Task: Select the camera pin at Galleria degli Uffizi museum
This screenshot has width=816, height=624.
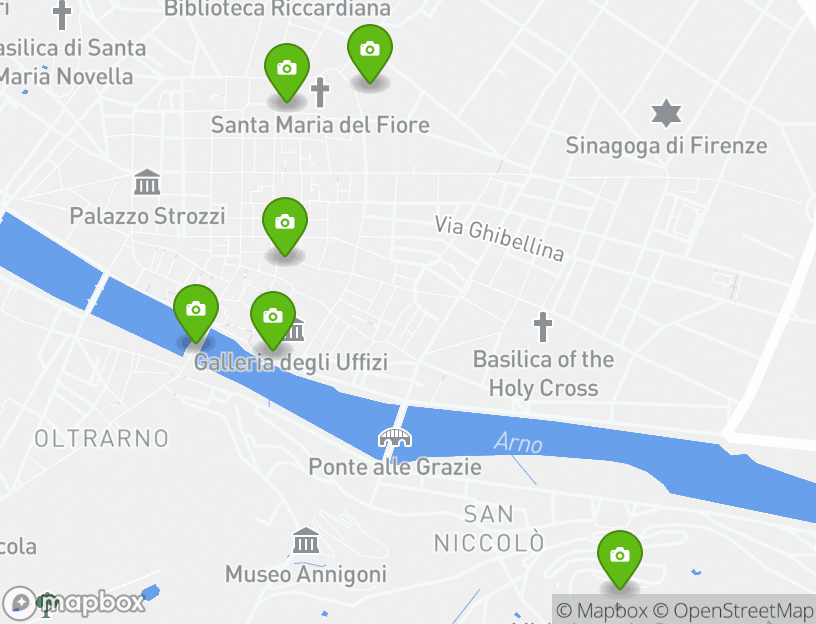Action: coord(272,317)
